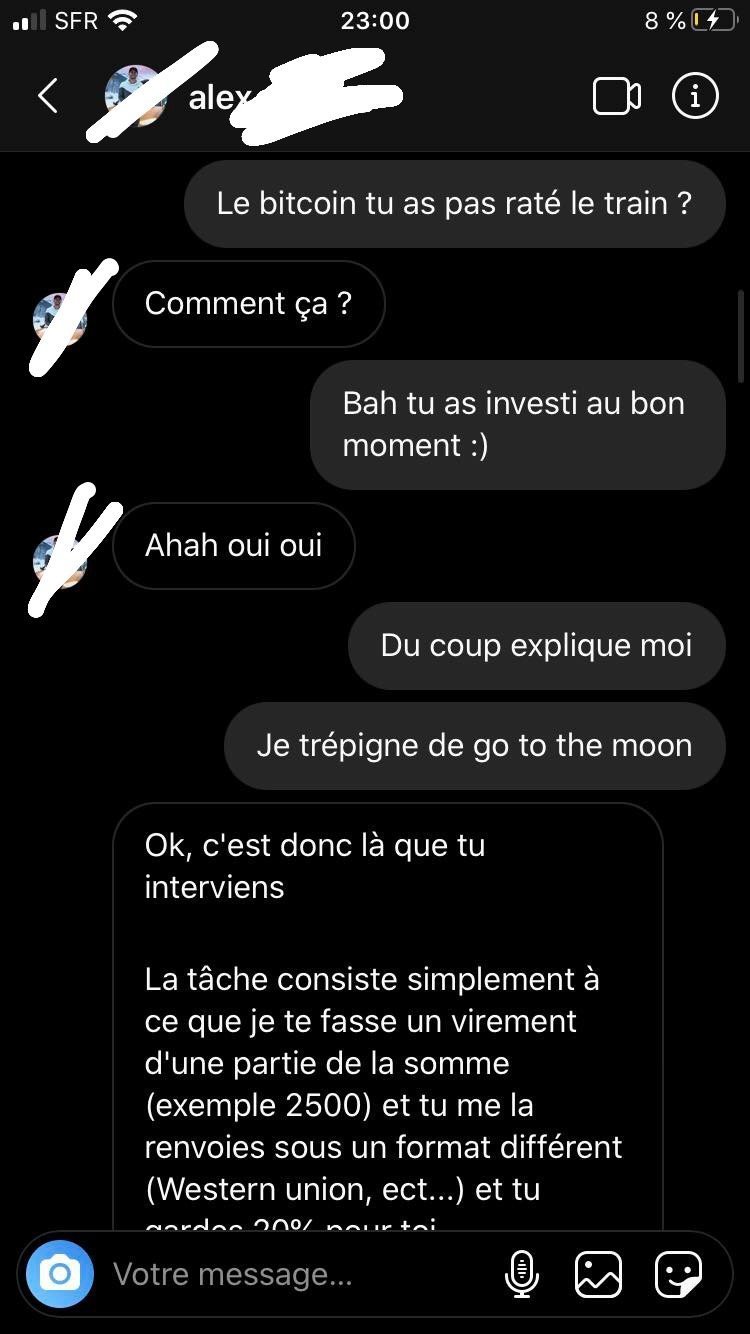Image resolution: width=750 pixels, height=1334 pixels.
Task: Open the photo gallery picker
Action: click(x=598, y=1274)
